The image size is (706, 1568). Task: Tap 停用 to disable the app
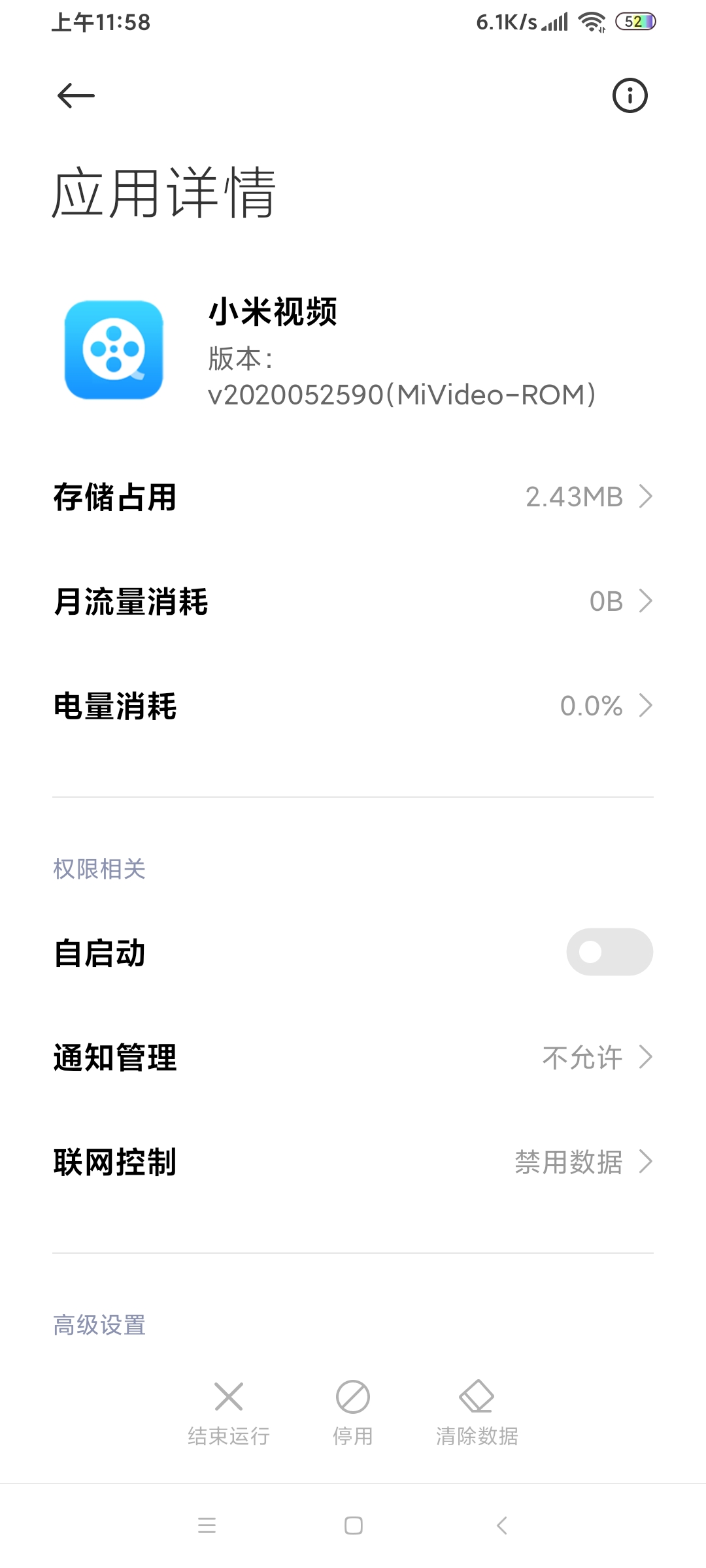[353, 1411]
